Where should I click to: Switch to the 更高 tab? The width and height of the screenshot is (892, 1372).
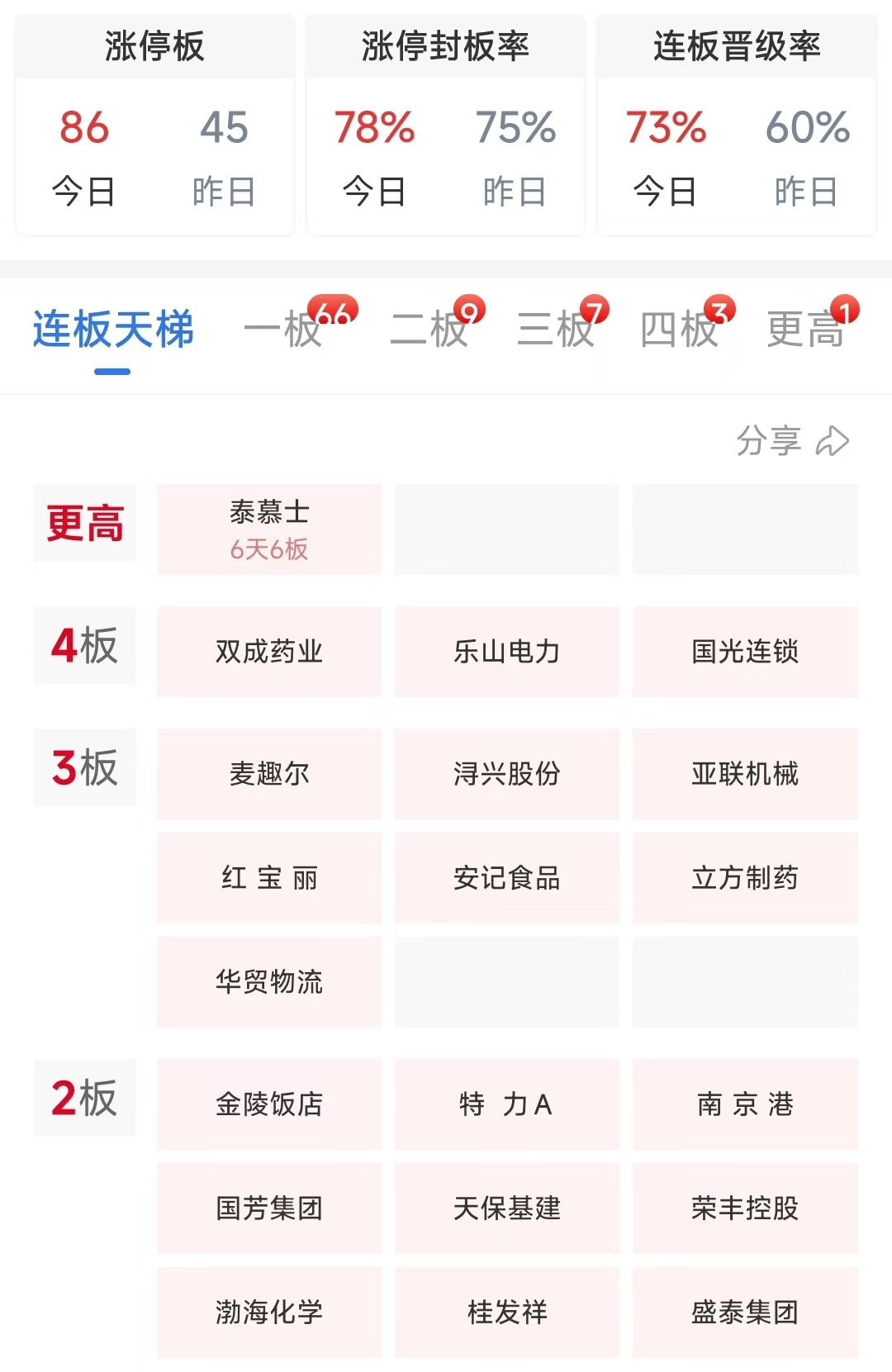[805, 330]
